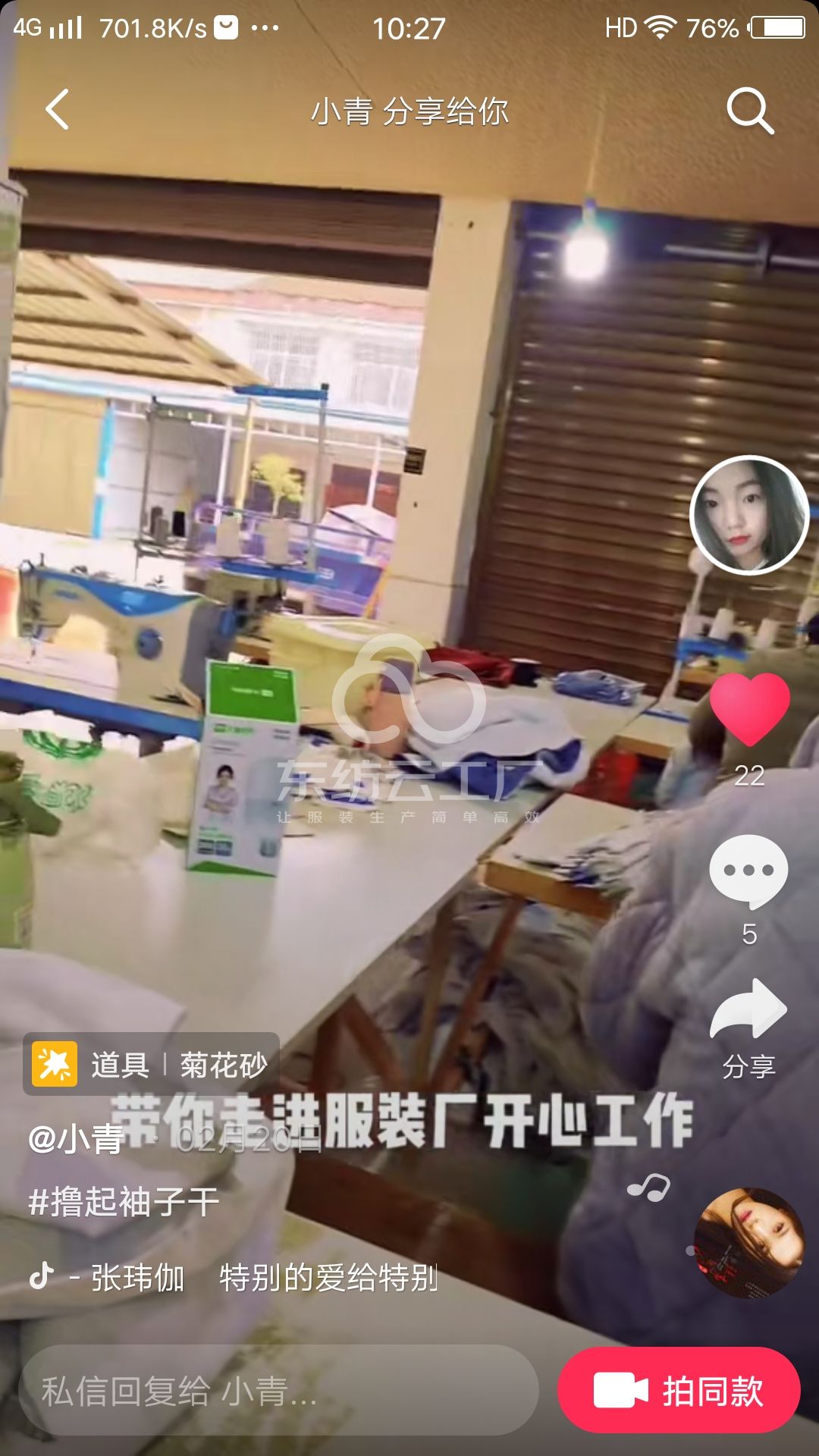Shoot the same style with 拍同款
This screenshot has width=819, height=1456.
(679, 1391)
